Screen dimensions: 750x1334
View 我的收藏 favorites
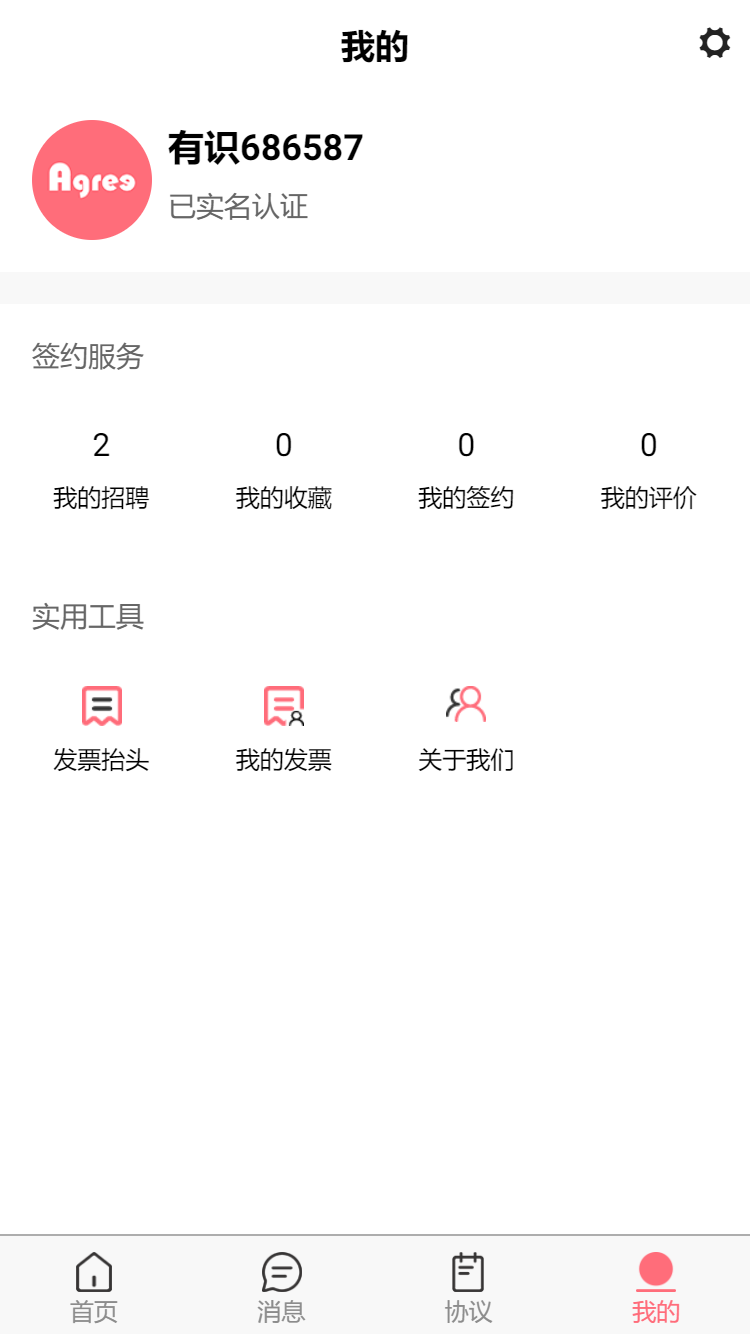(283, 470)
